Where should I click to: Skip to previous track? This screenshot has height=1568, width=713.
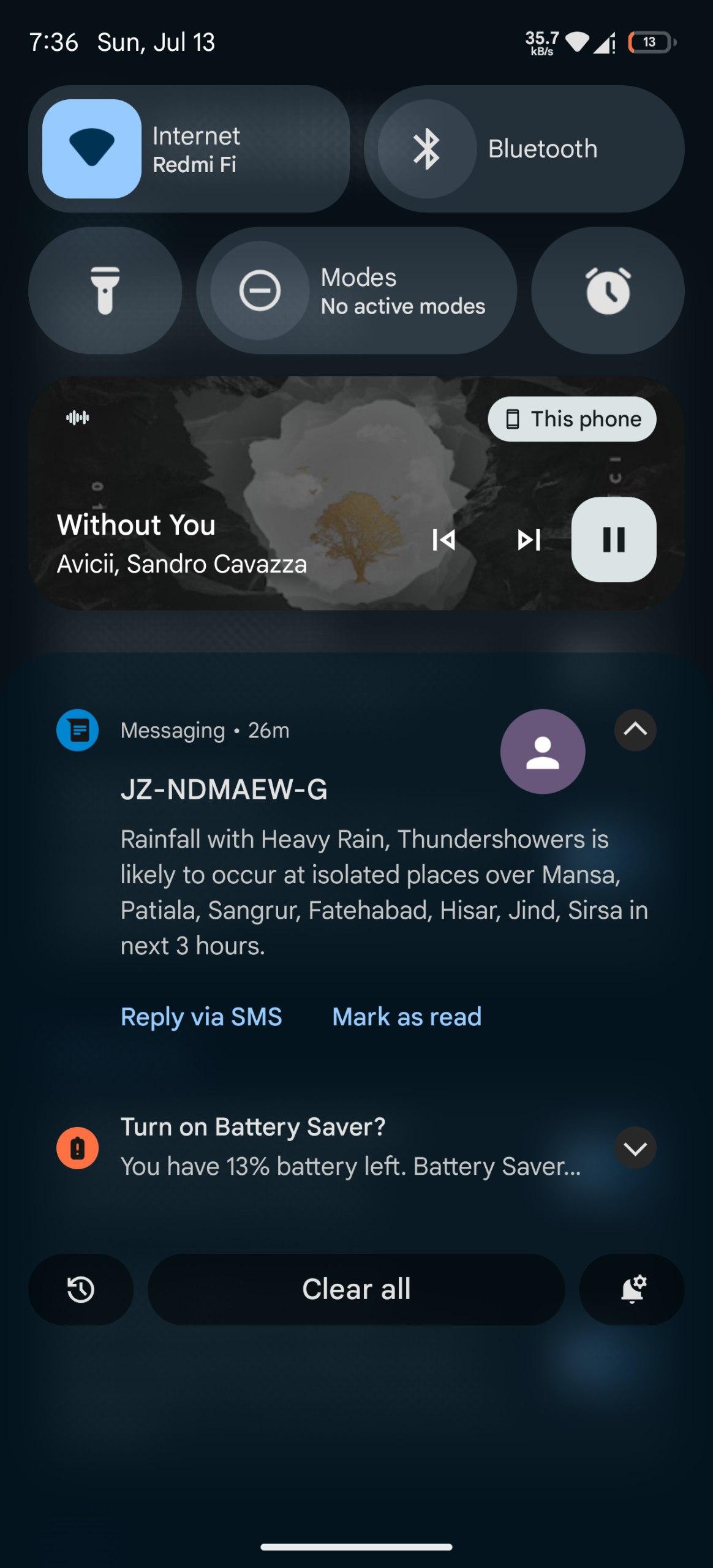[x=444, y=540]
